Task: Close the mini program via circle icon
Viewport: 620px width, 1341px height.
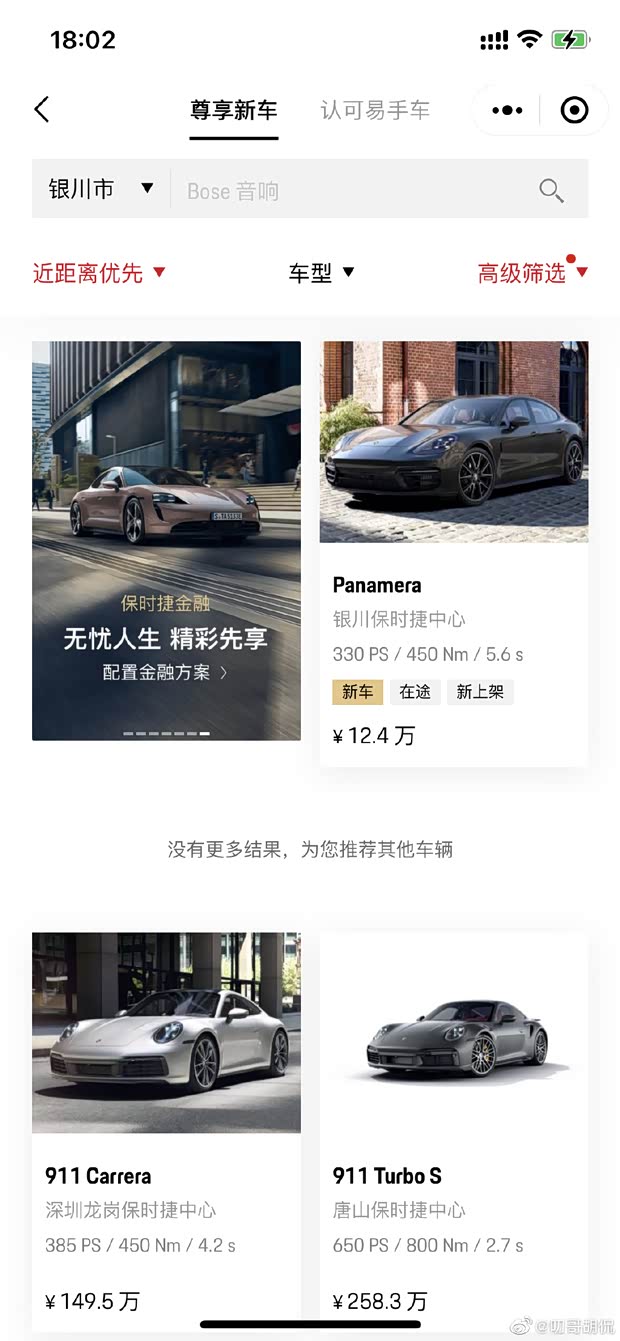Action: click(575, 110)
